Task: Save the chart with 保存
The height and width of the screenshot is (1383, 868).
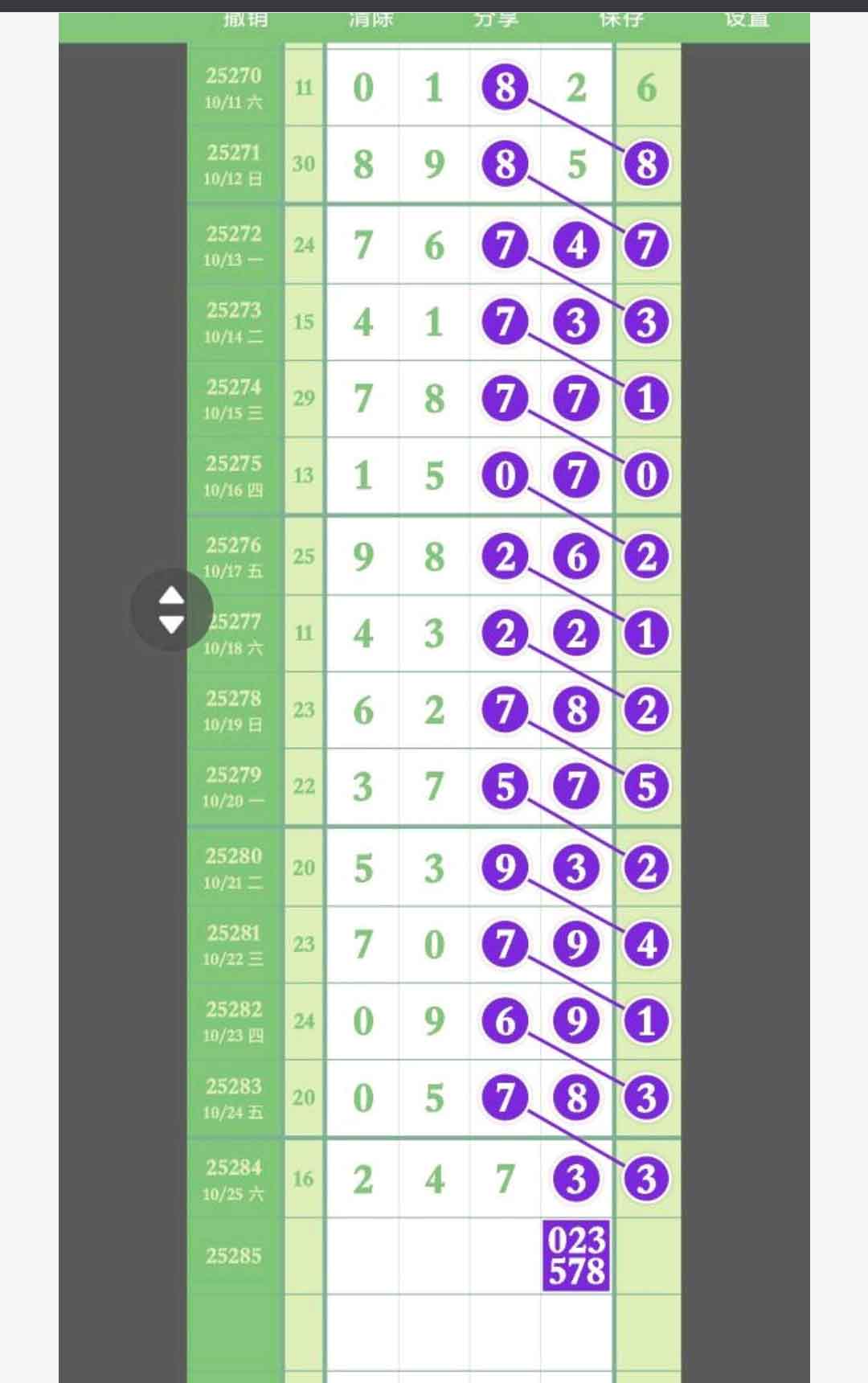Action: [621, 19]
